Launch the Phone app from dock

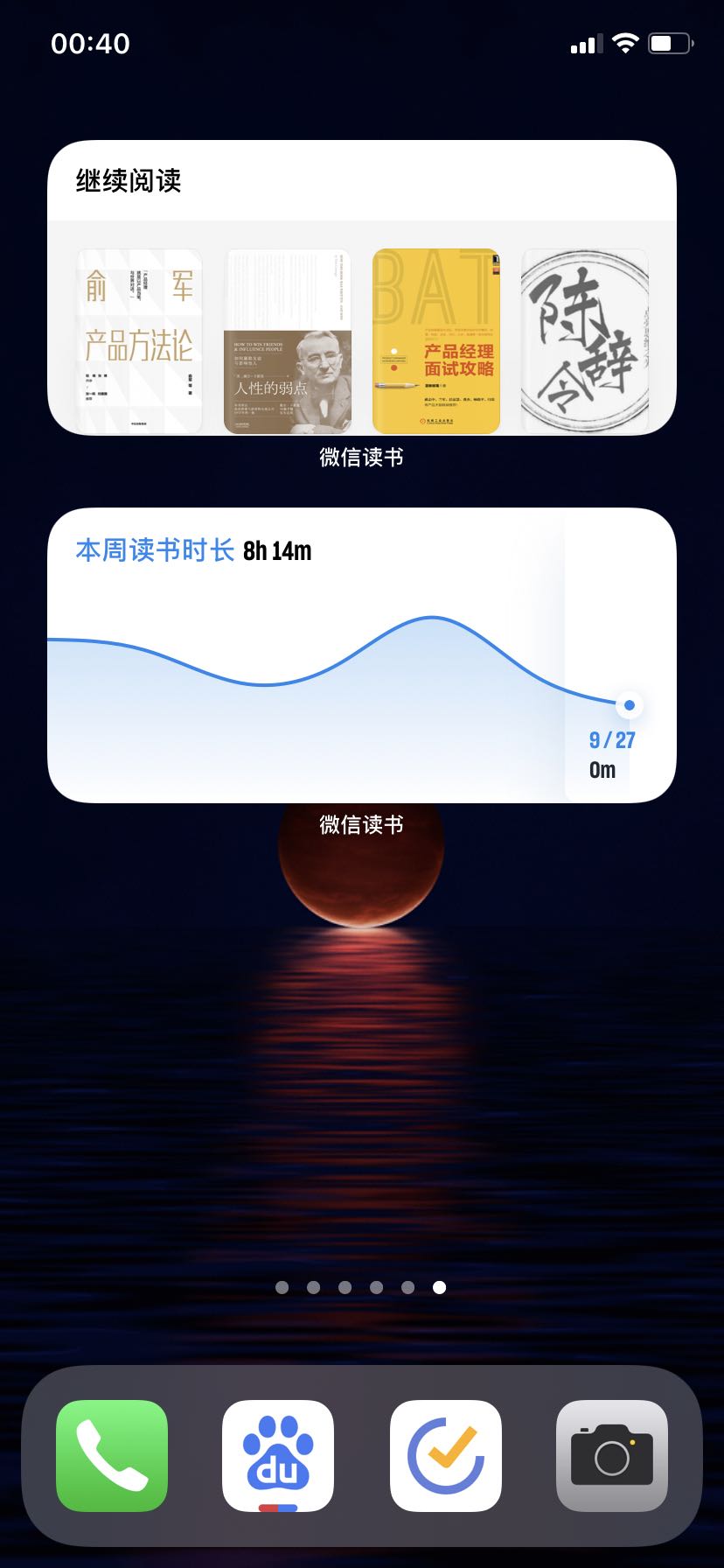112,1456
